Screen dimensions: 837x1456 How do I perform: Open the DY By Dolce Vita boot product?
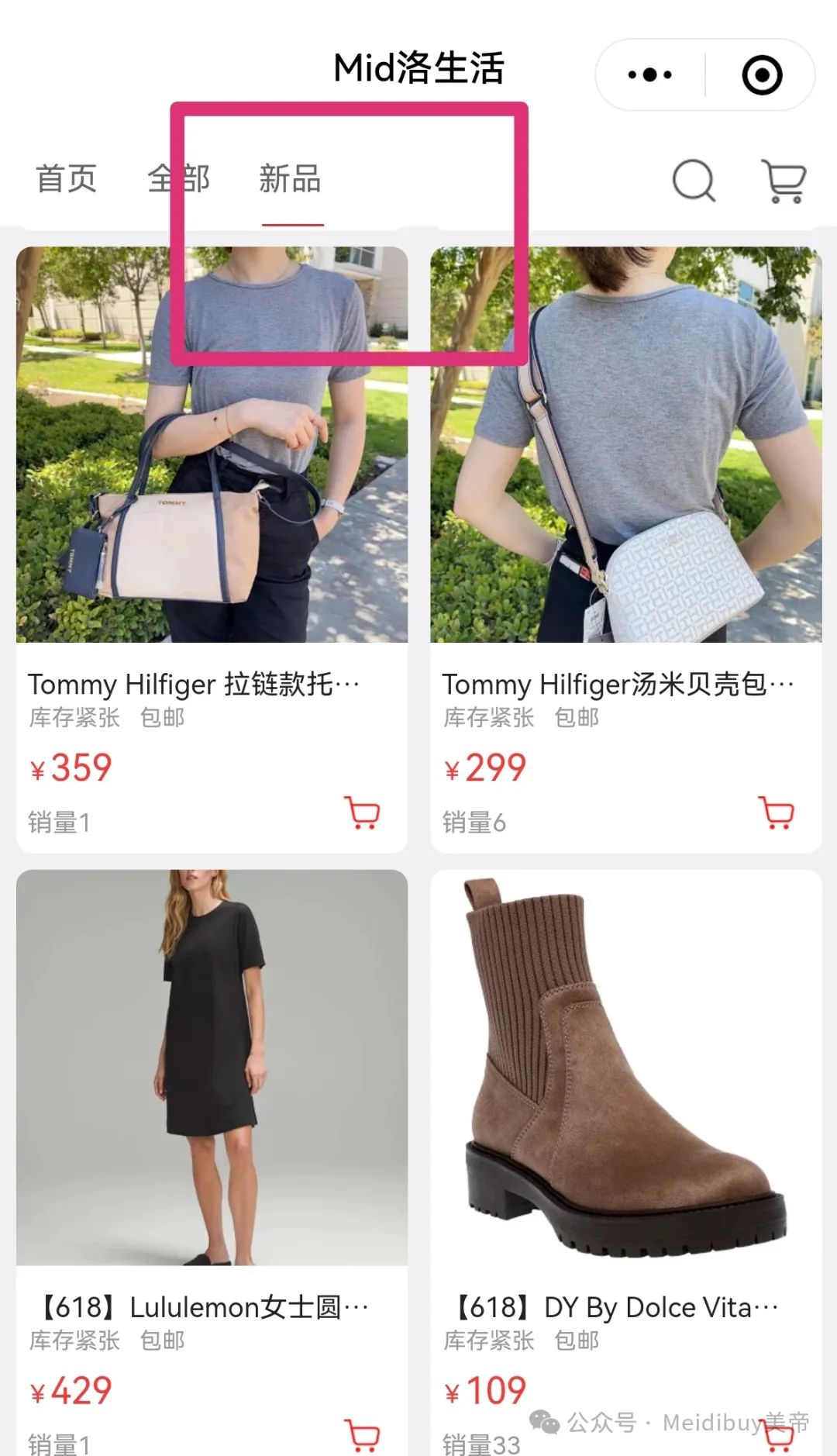(x=626, y=1162)
